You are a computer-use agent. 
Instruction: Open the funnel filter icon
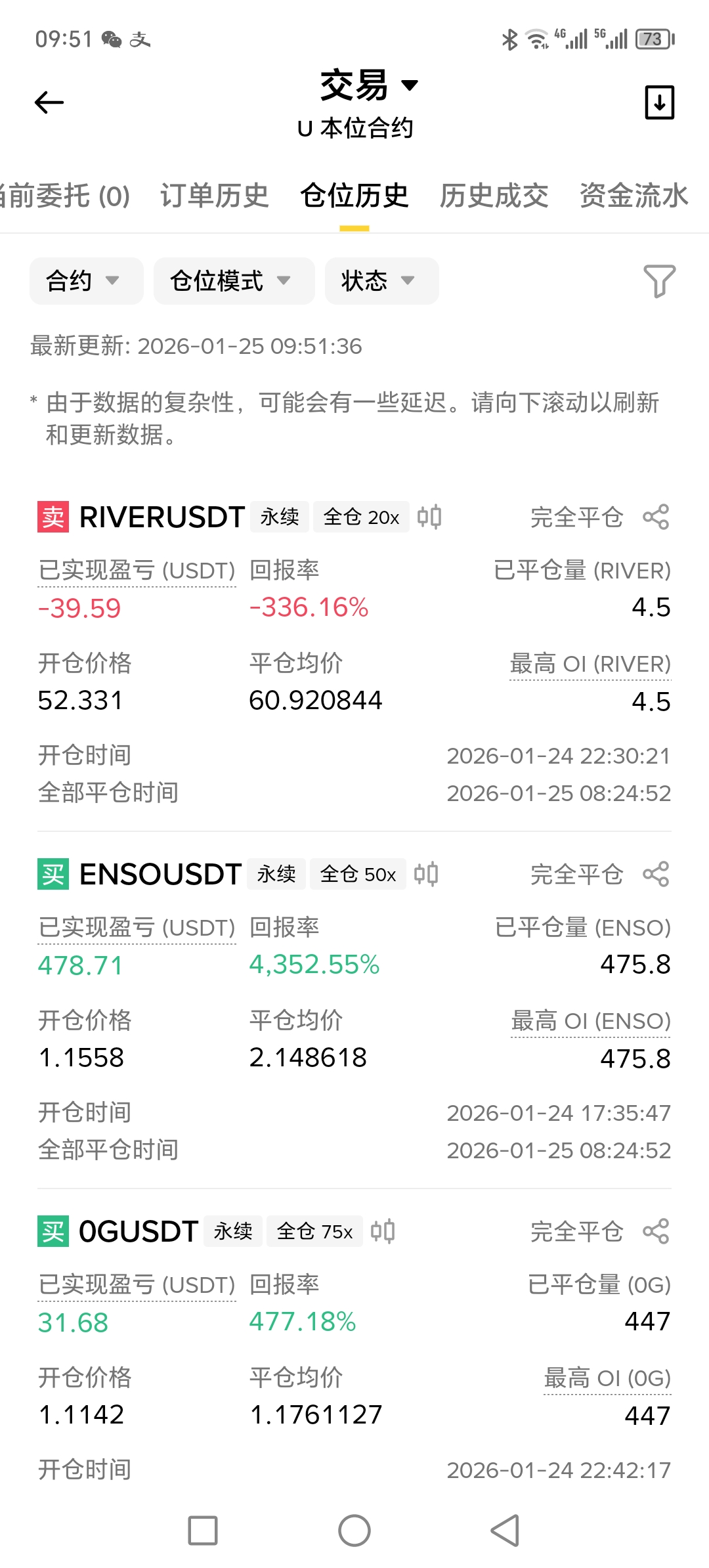pos(659,281)
